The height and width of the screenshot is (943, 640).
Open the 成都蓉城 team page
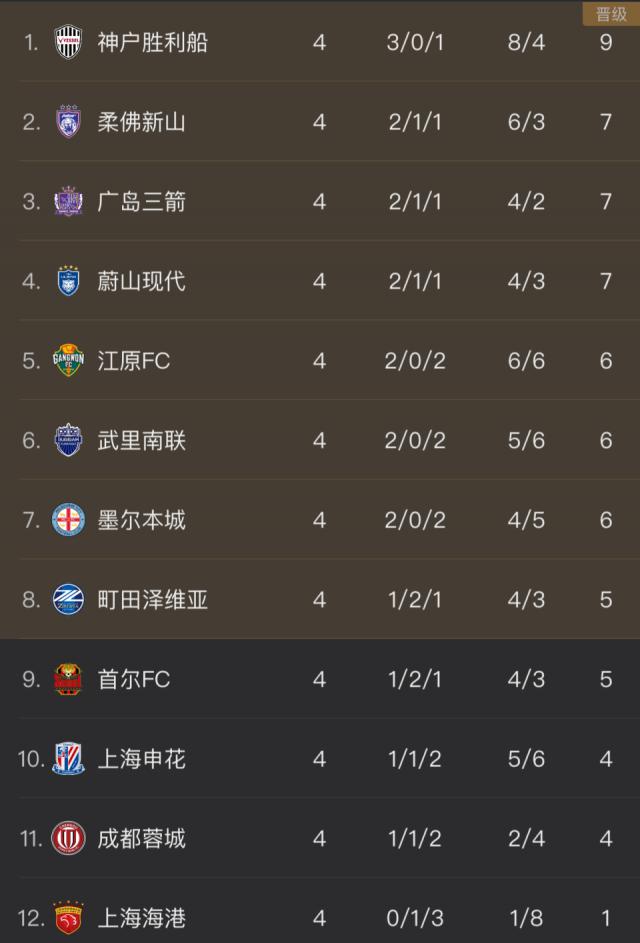141,838
